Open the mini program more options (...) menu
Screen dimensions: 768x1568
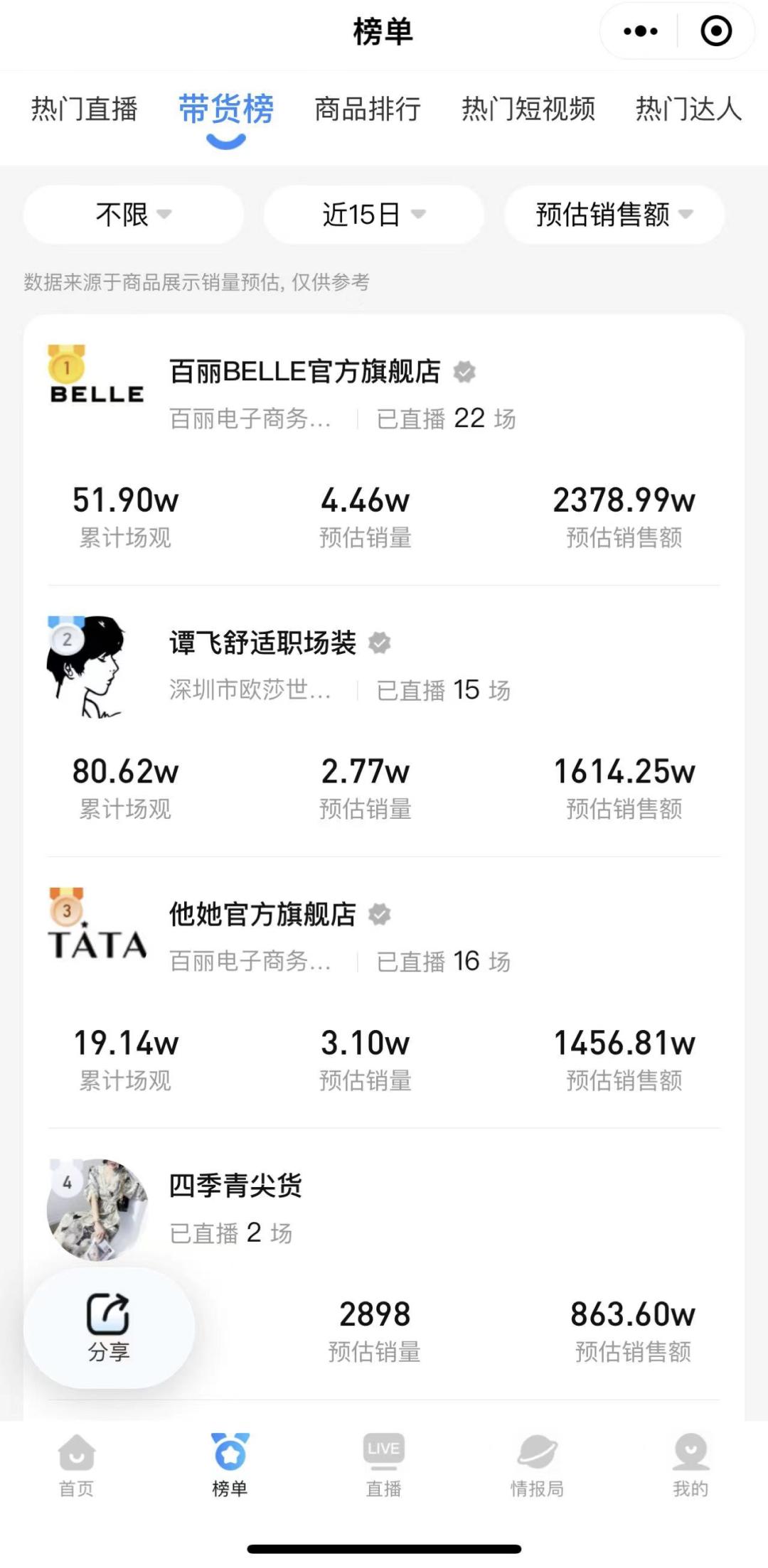pos(639,31)
